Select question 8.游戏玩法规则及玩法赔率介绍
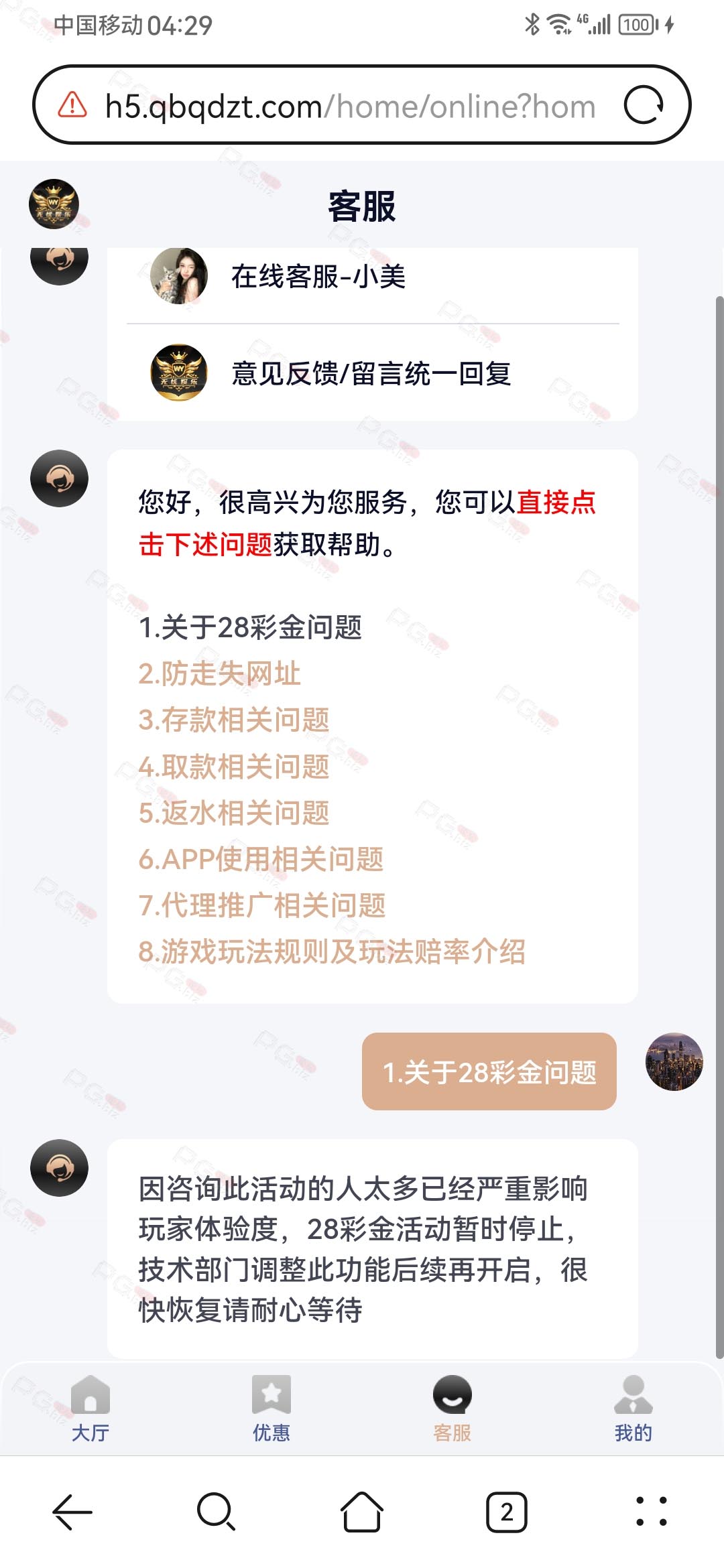The image size is (724, 1568). click(332, 952)
